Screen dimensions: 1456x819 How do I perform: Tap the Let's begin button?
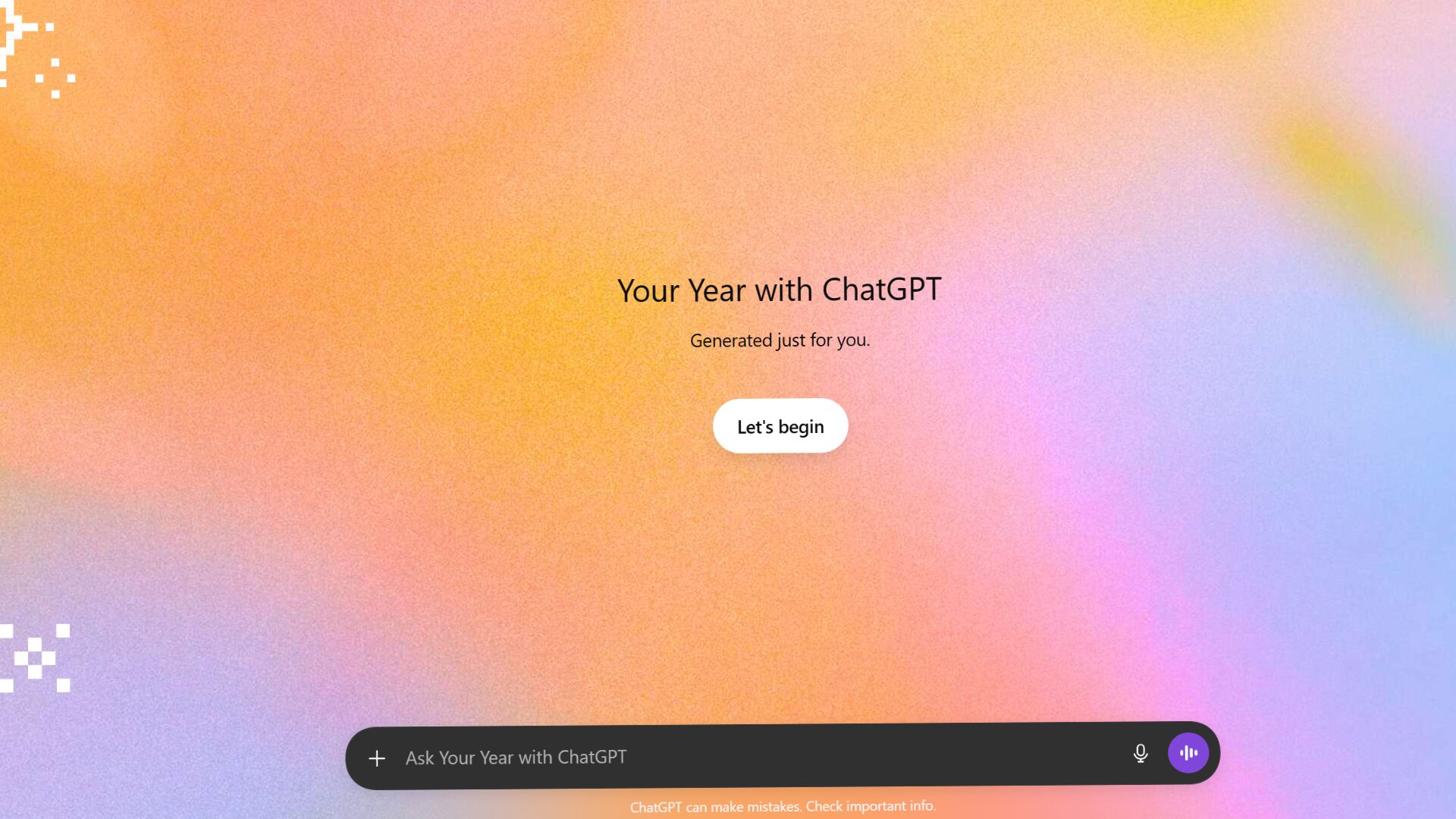coord(780,426)
